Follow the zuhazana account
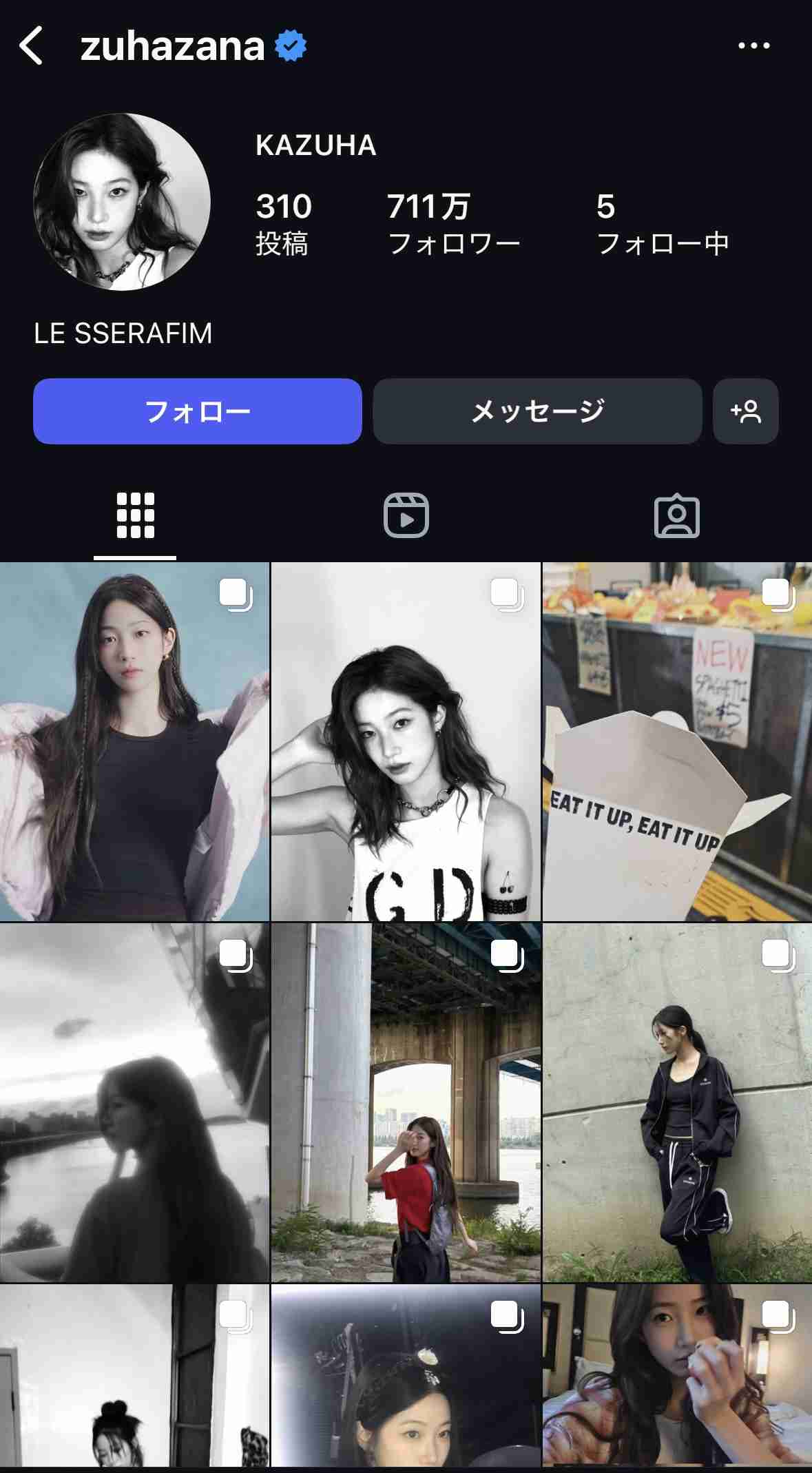Image resolution: width=812 pixels, height=1473 pixels. (198, 411)
